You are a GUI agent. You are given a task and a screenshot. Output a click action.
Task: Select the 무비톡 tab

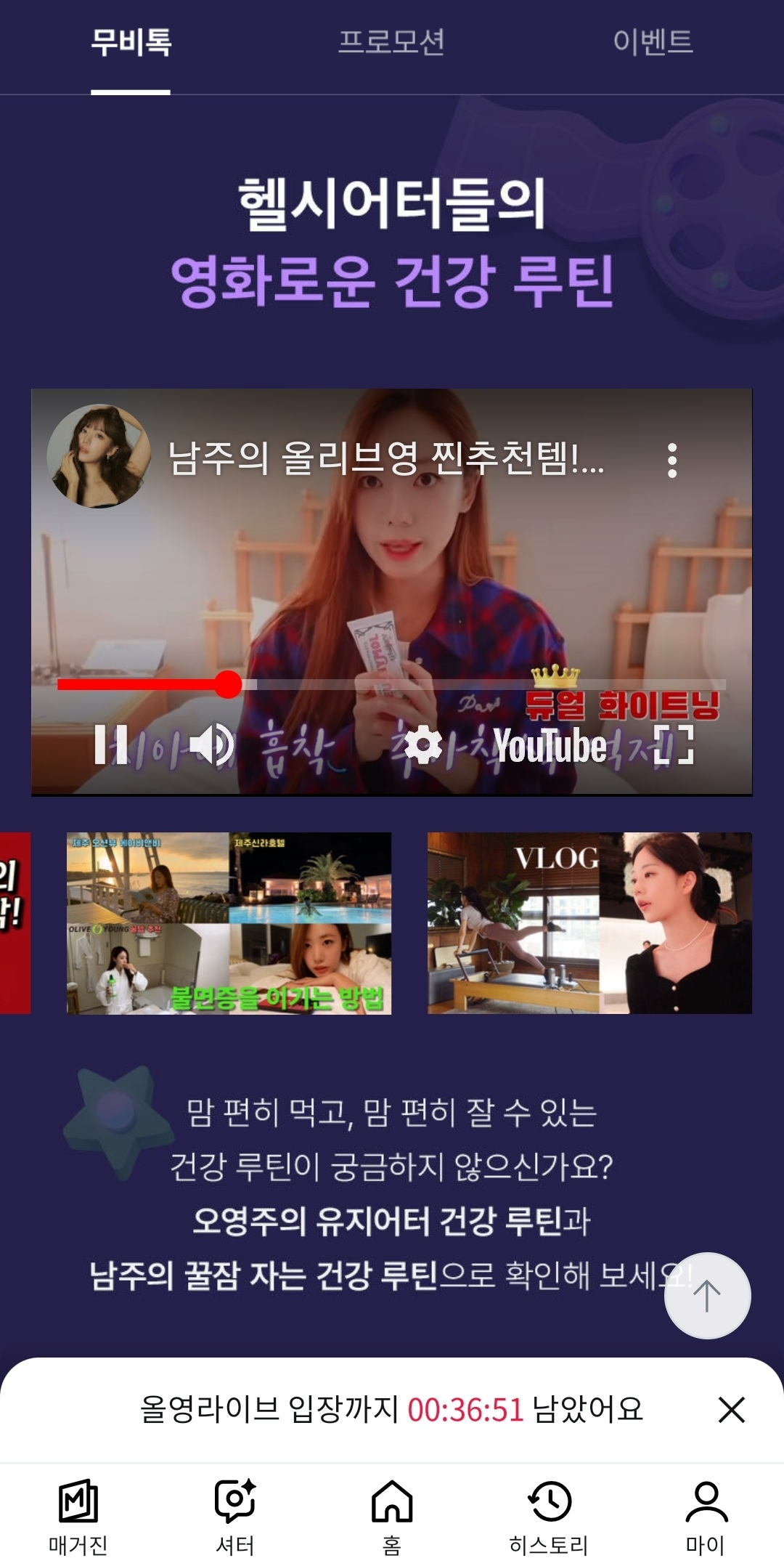131,42
